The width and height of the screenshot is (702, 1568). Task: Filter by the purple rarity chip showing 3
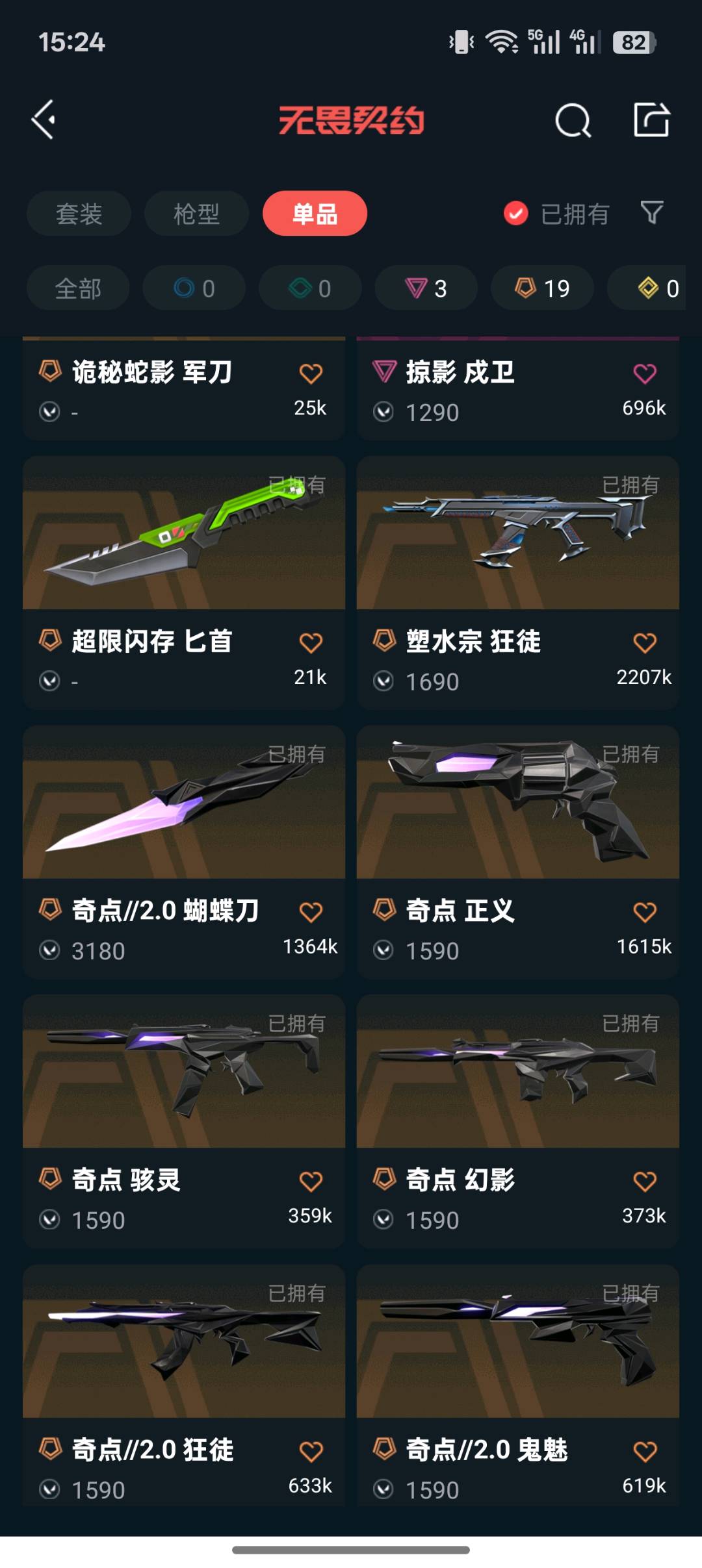pyautogui.click(x=426, y=288)
